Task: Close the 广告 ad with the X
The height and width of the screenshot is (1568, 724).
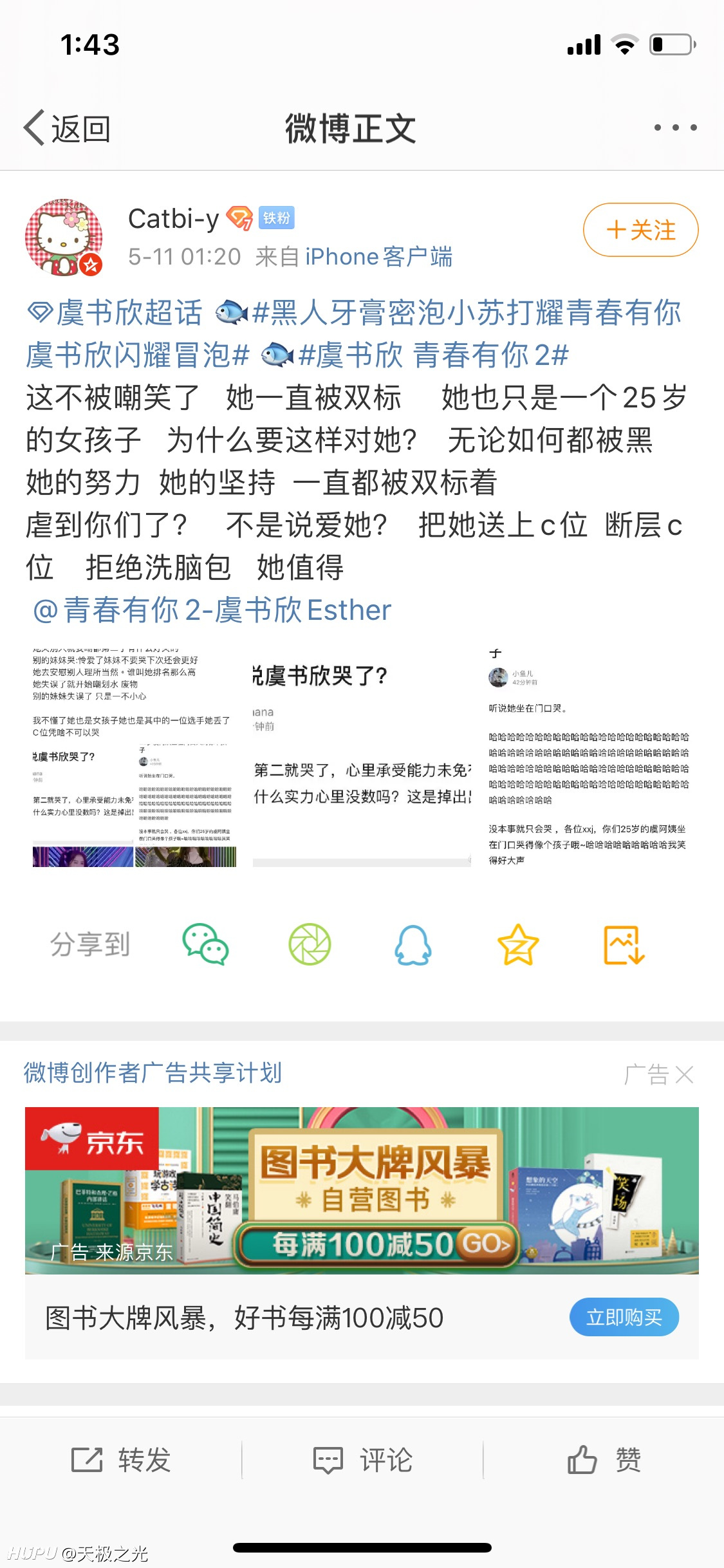Action: coord(684,1074)
